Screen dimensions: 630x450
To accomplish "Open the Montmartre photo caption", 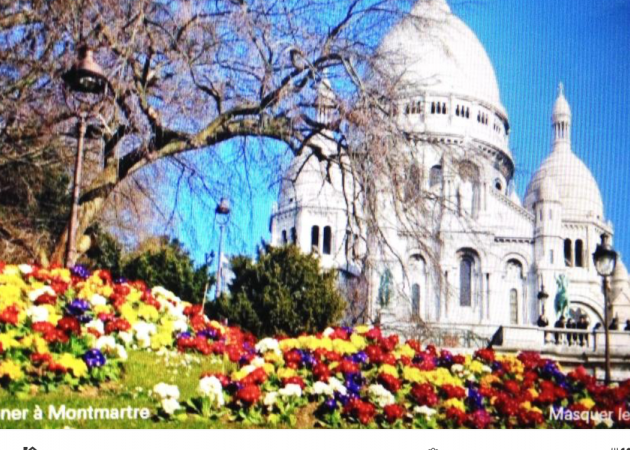I will tap(75, 412).
